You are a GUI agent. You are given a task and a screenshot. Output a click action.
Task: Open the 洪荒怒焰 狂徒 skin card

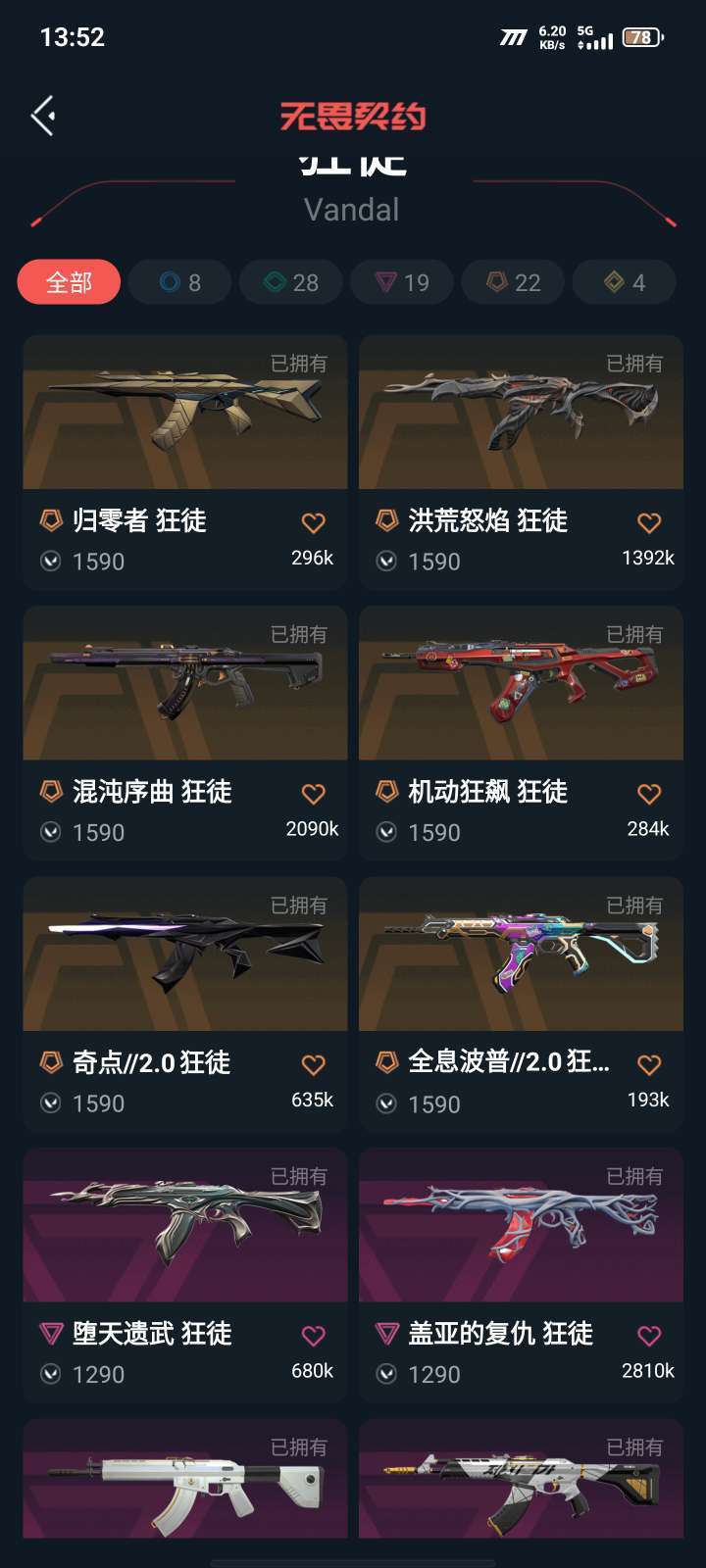(521, 462)
